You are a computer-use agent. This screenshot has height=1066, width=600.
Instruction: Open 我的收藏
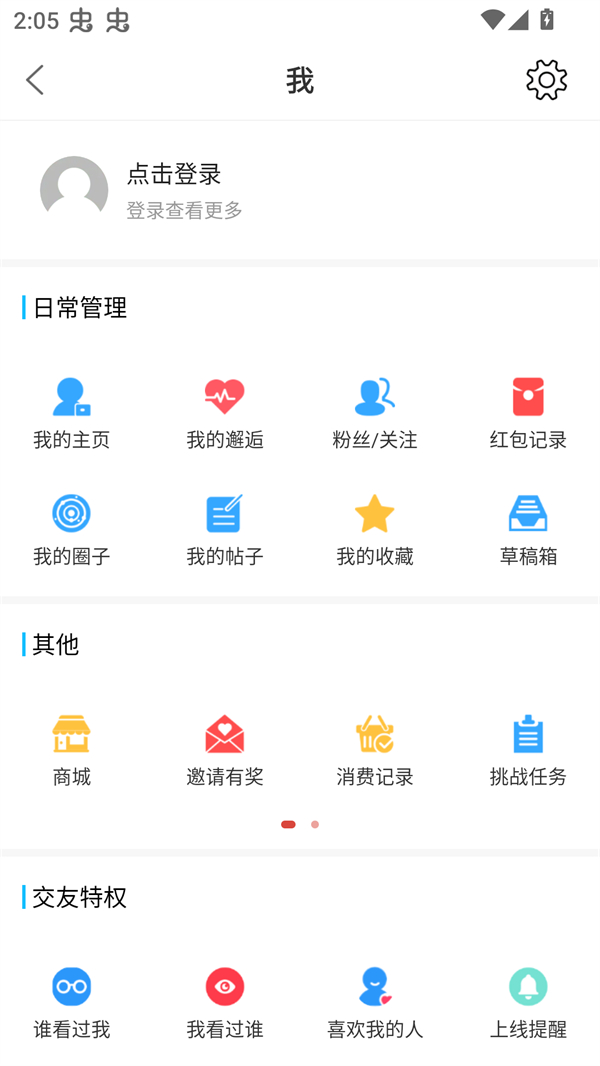[375, 530]
